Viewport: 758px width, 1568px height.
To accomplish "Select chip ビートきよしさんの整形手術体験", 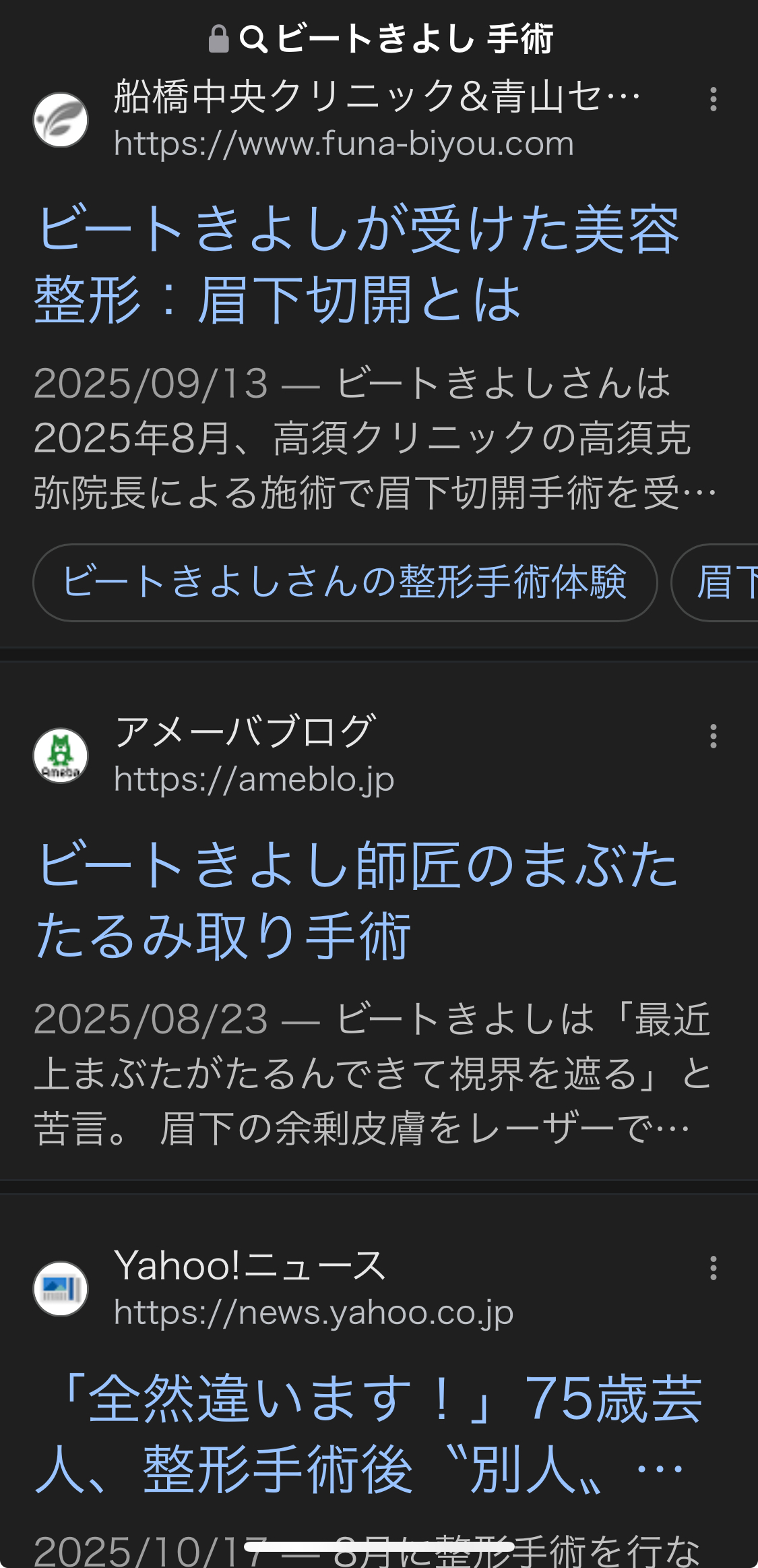I will pos(344,582).
